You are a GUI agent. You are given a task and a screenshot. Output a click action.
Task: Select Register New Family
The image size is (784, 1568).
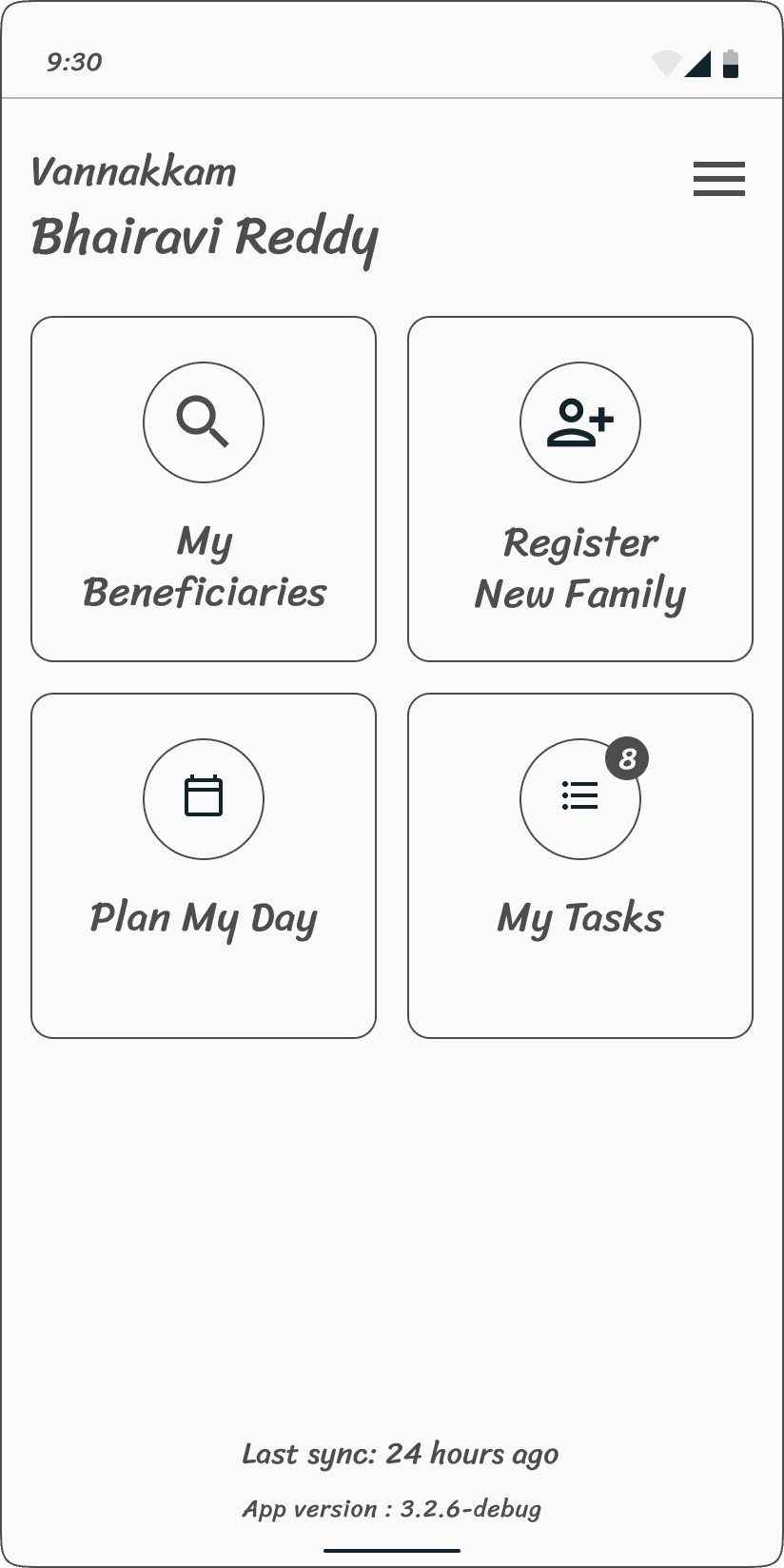point(580,489)
